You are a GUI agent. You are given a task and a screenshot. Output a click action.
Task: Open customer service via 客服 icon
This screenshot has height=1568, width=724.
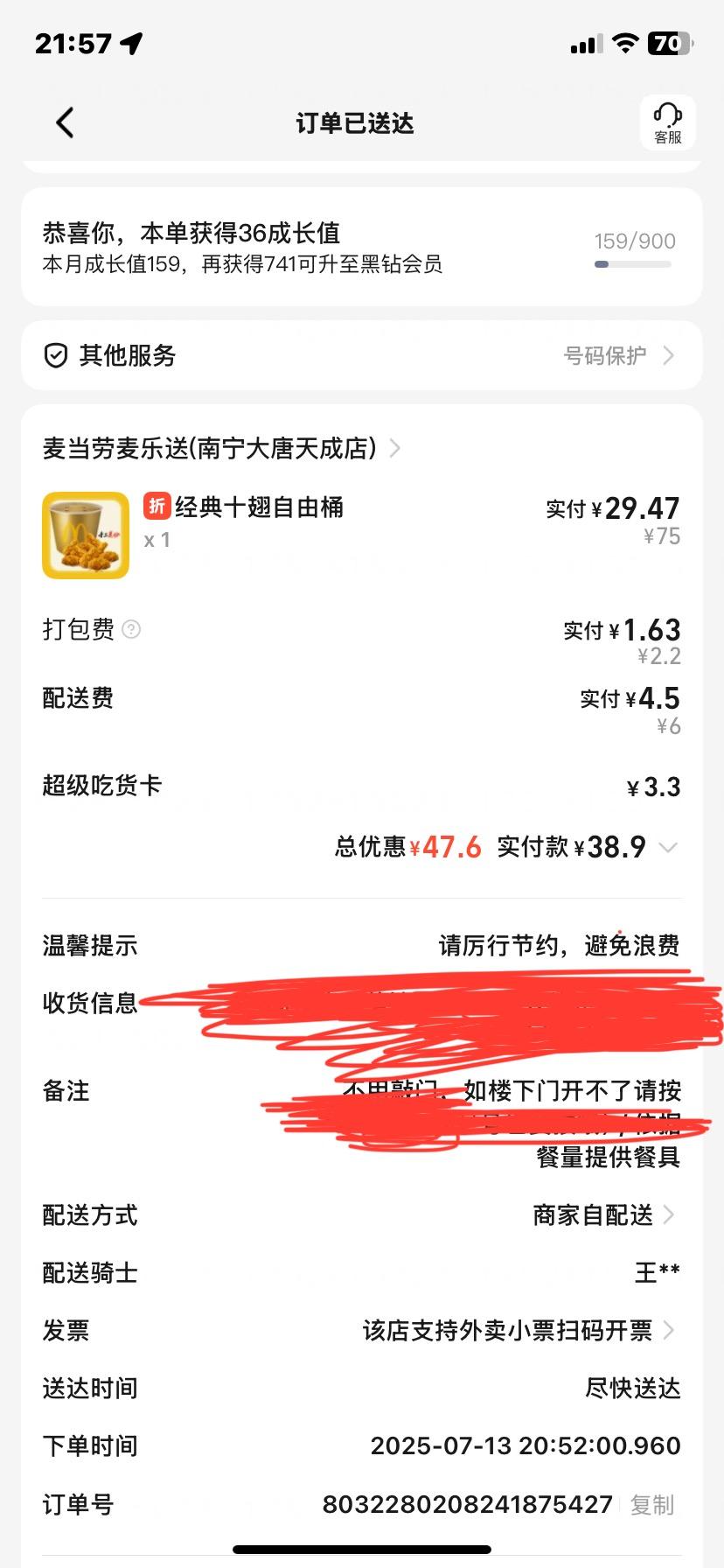(x=666, y=122)
